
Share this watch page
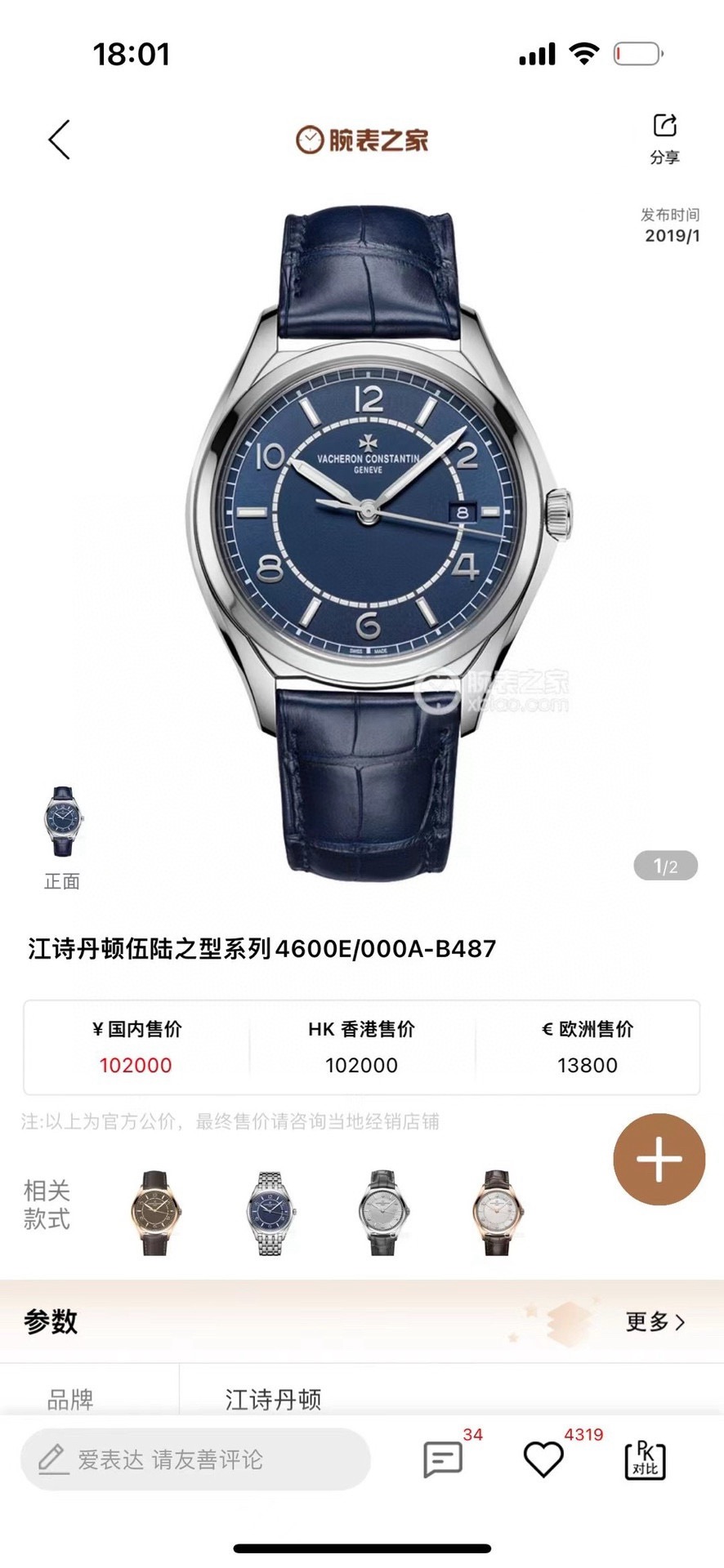tap(664, 137)
